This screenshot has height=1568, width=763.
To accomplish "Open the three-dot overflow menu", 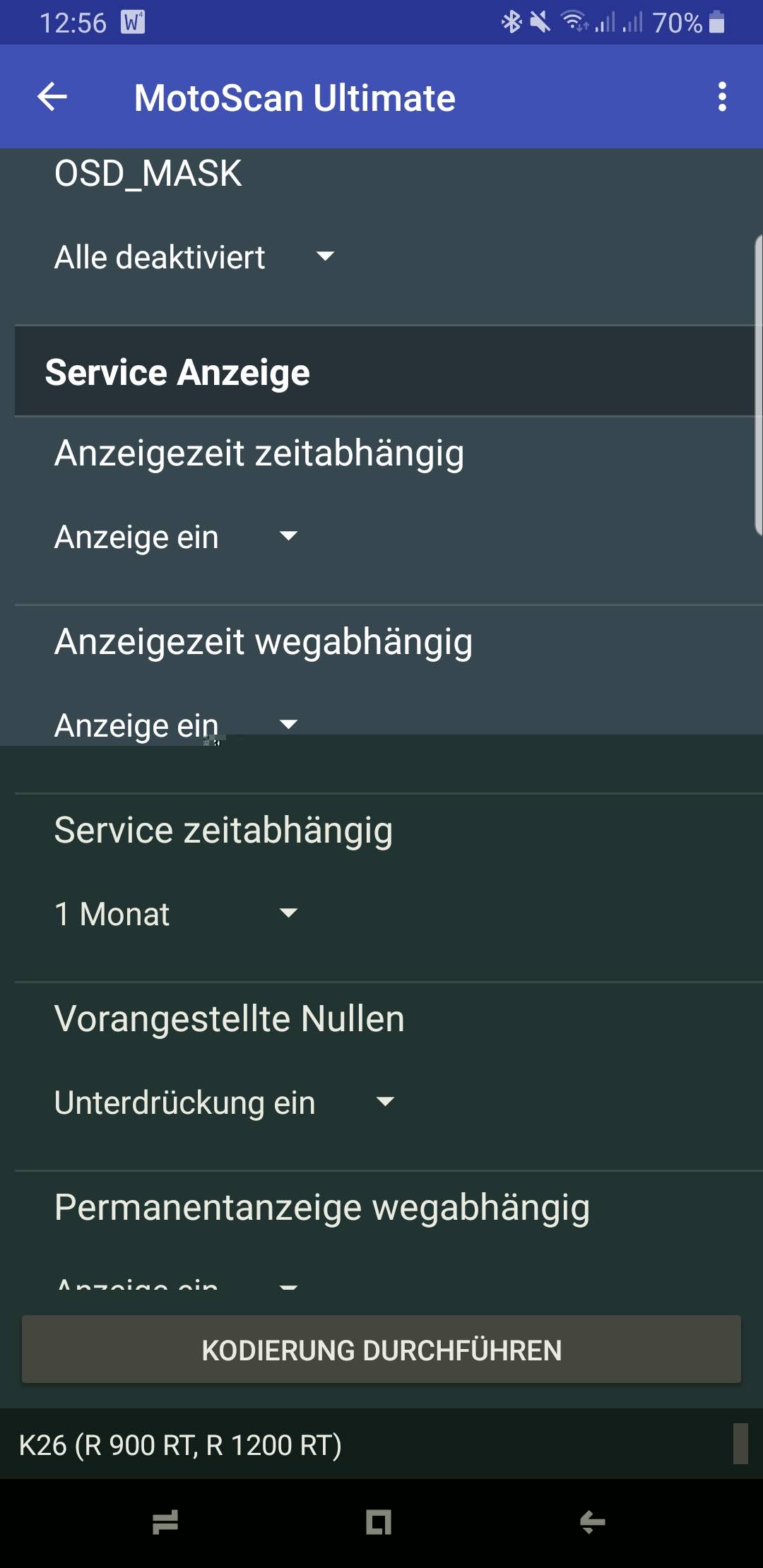I will [721, 97].
